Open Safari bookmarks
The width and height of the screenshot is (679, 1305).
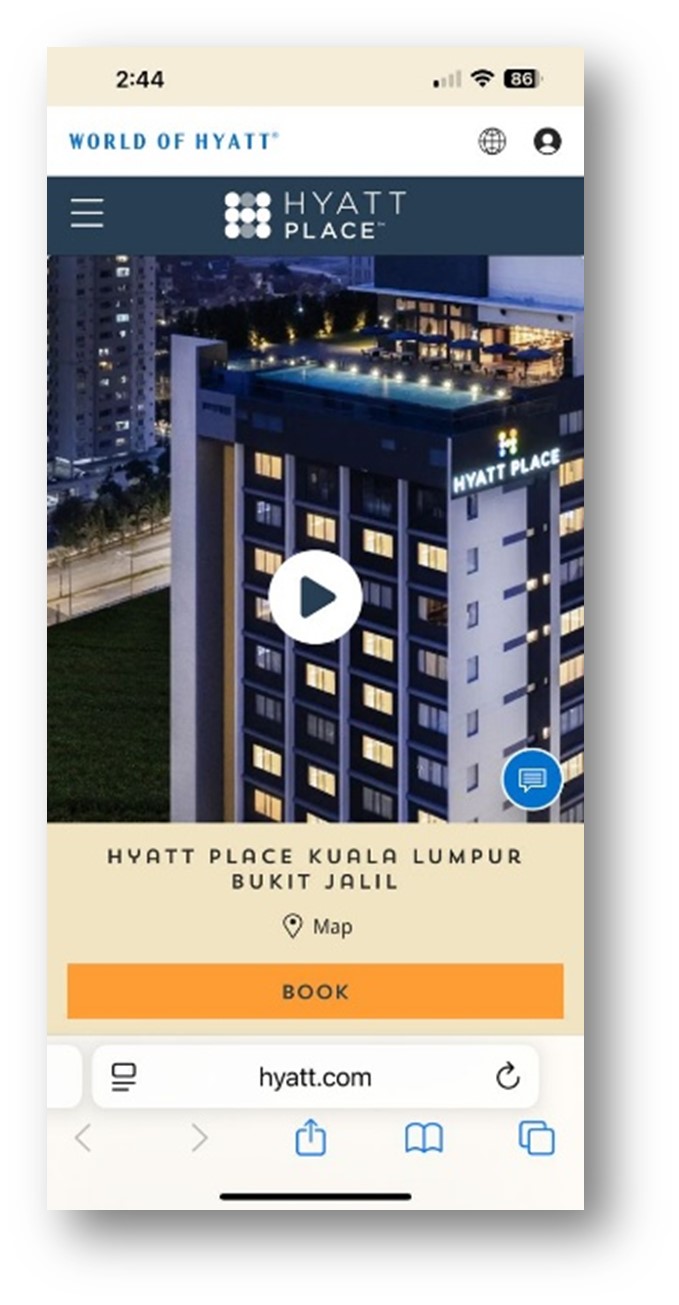click(x=423, y=1138)
